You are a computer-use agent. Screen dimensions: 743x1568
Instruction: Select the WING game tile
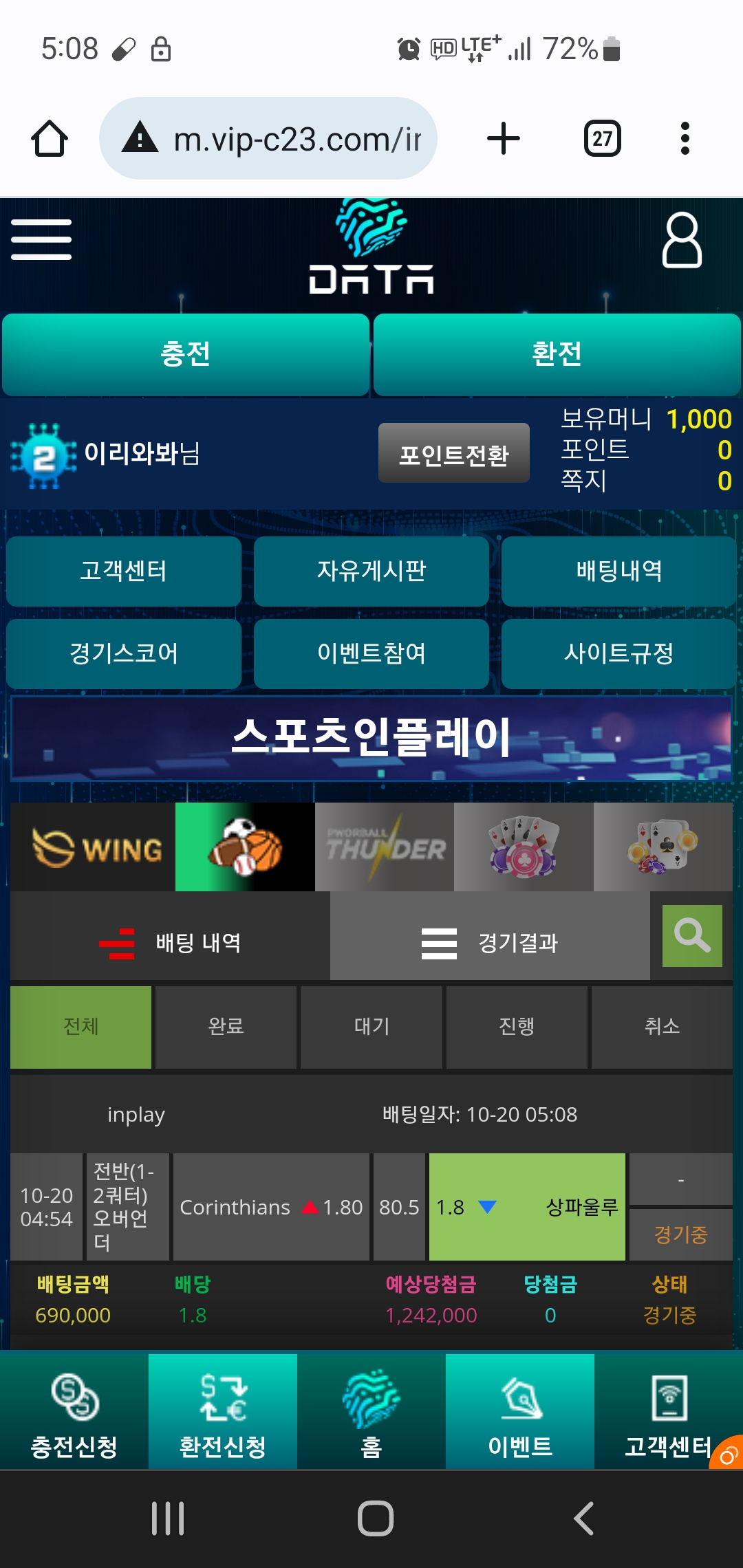coord(94,847)
